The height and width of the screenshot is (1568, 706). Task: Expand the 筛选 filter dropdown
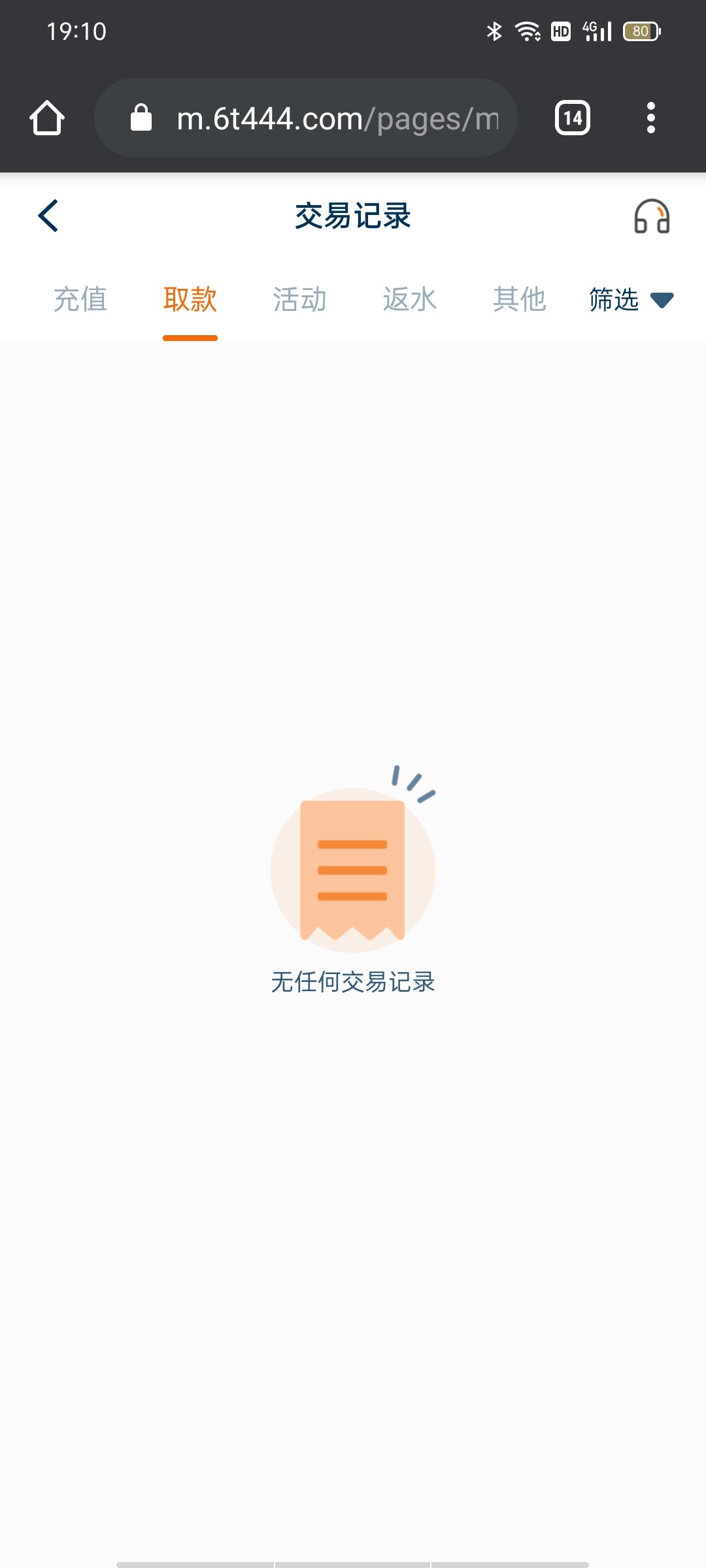[x=631, y=300]
